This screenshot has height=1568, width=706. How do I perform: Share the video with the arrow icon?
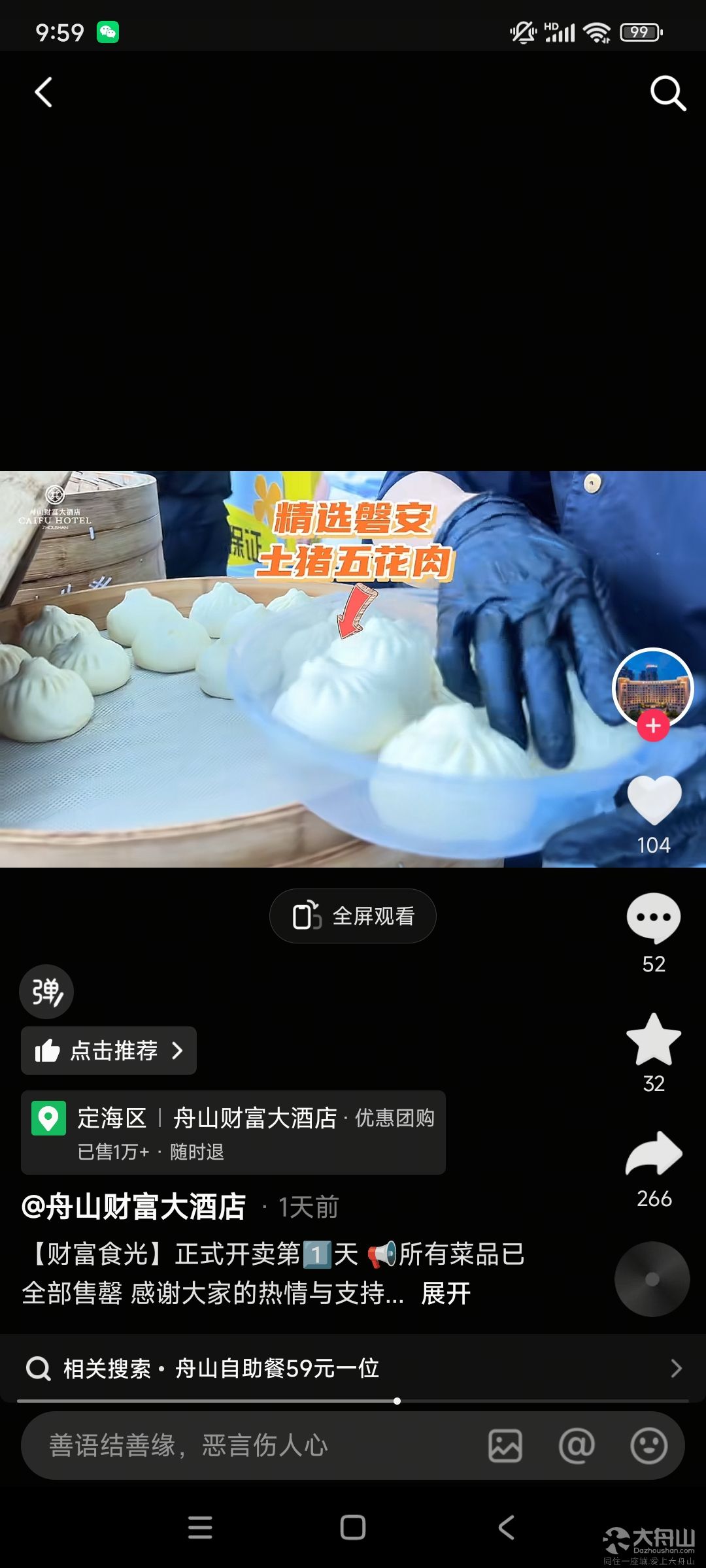tap(654, 1153)
